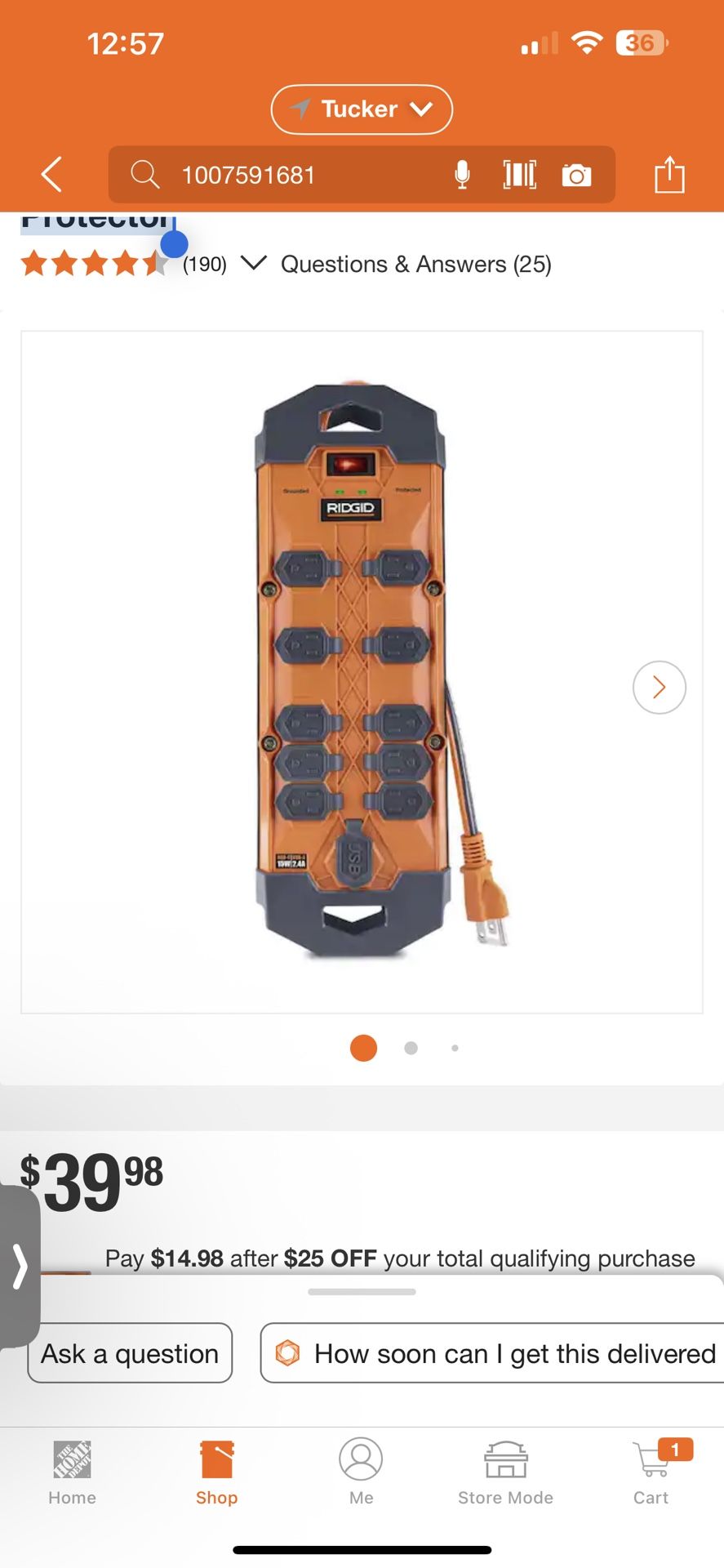Open Questions & Answers (25)
Screen dimensions: 724x1568
(415, 264)
